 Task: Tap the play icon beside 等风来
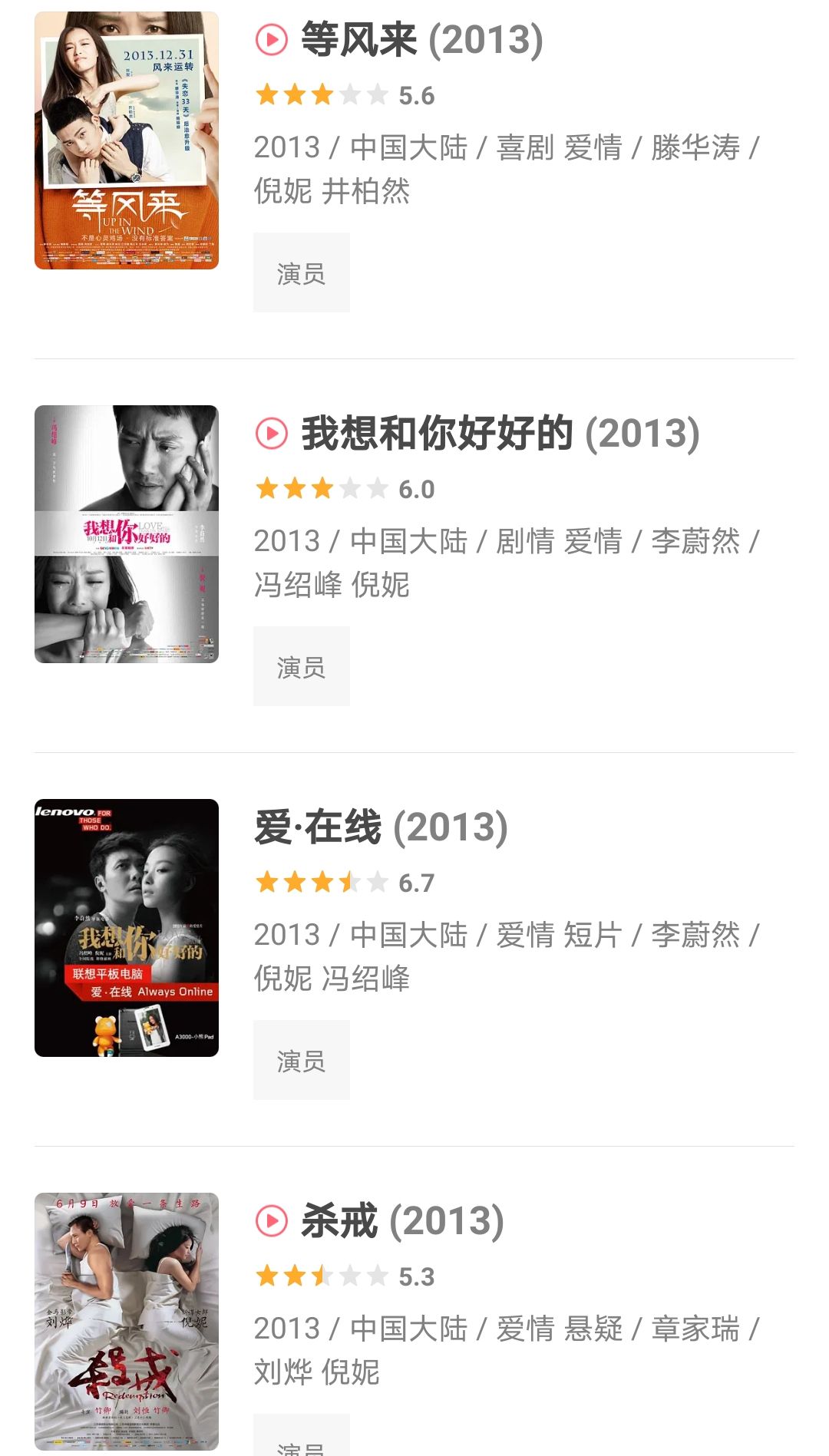pos(271,40)
